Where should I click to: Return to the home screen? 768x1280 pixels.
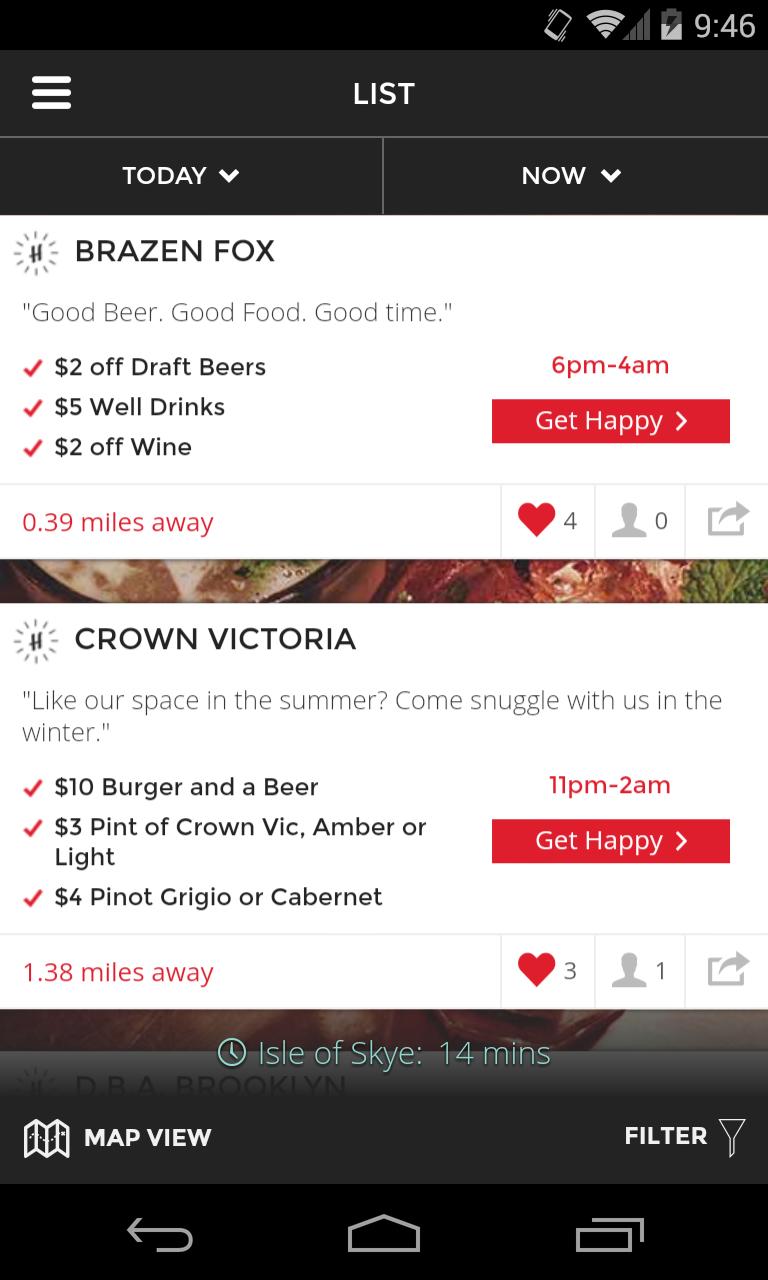(x=384, y=1236)
